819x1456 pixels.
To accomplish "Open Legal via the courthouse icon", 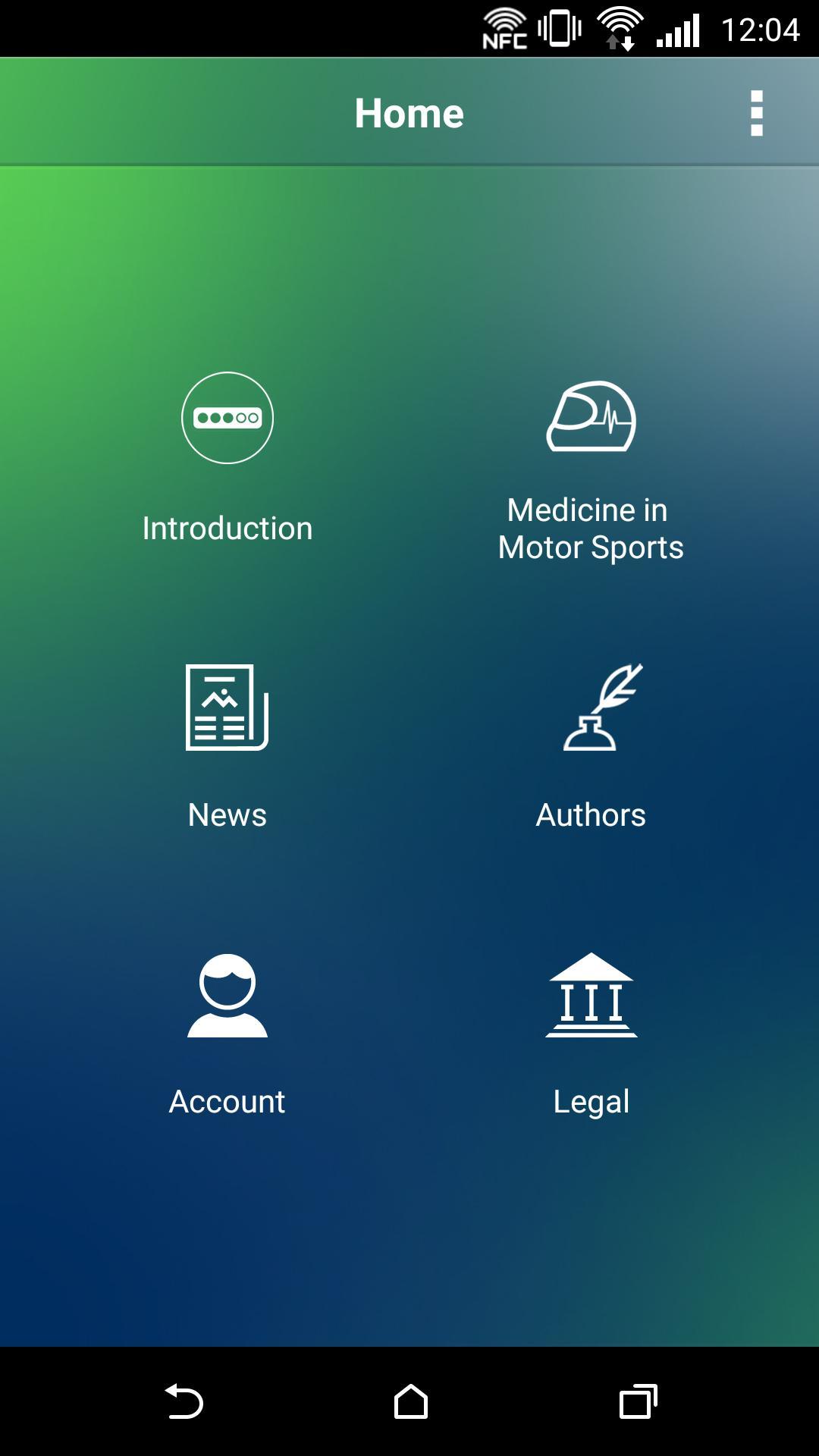I will [x=591, y=997].
